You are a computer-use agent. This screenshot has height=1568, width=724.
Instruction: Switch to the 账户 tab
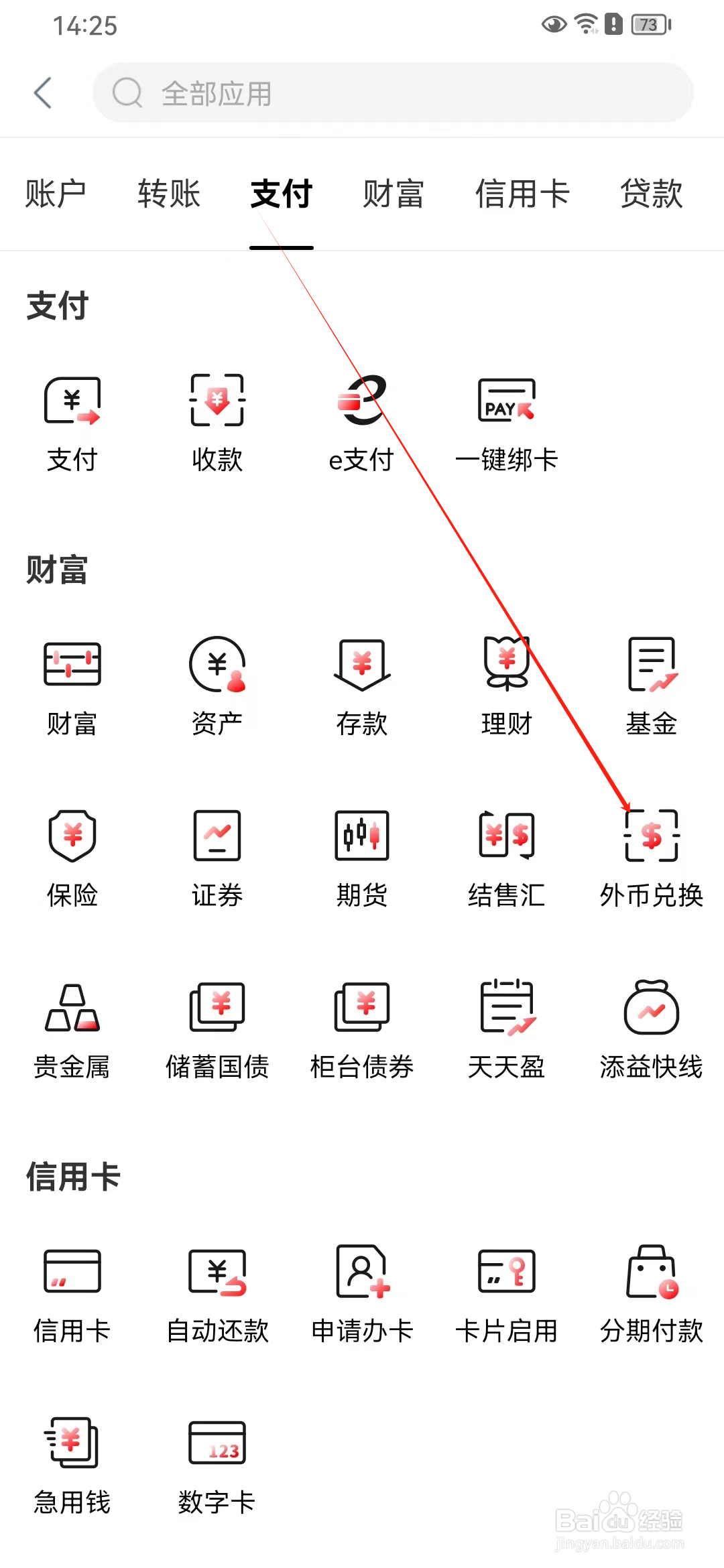pyautogui.click(x=56, y=194)
